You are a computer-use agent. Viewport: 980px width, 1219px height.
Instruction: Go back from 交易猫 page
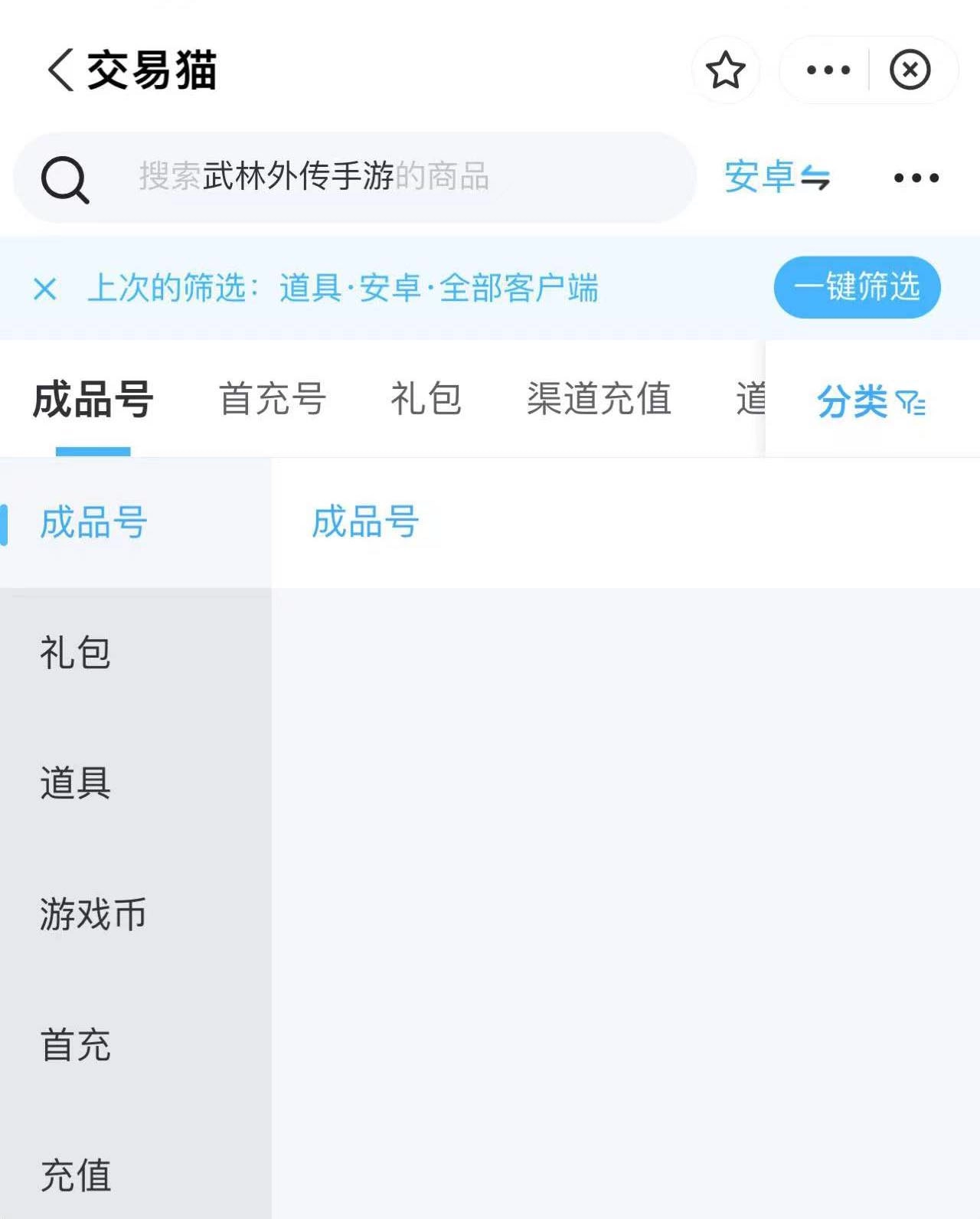click(x=61, y=70)
